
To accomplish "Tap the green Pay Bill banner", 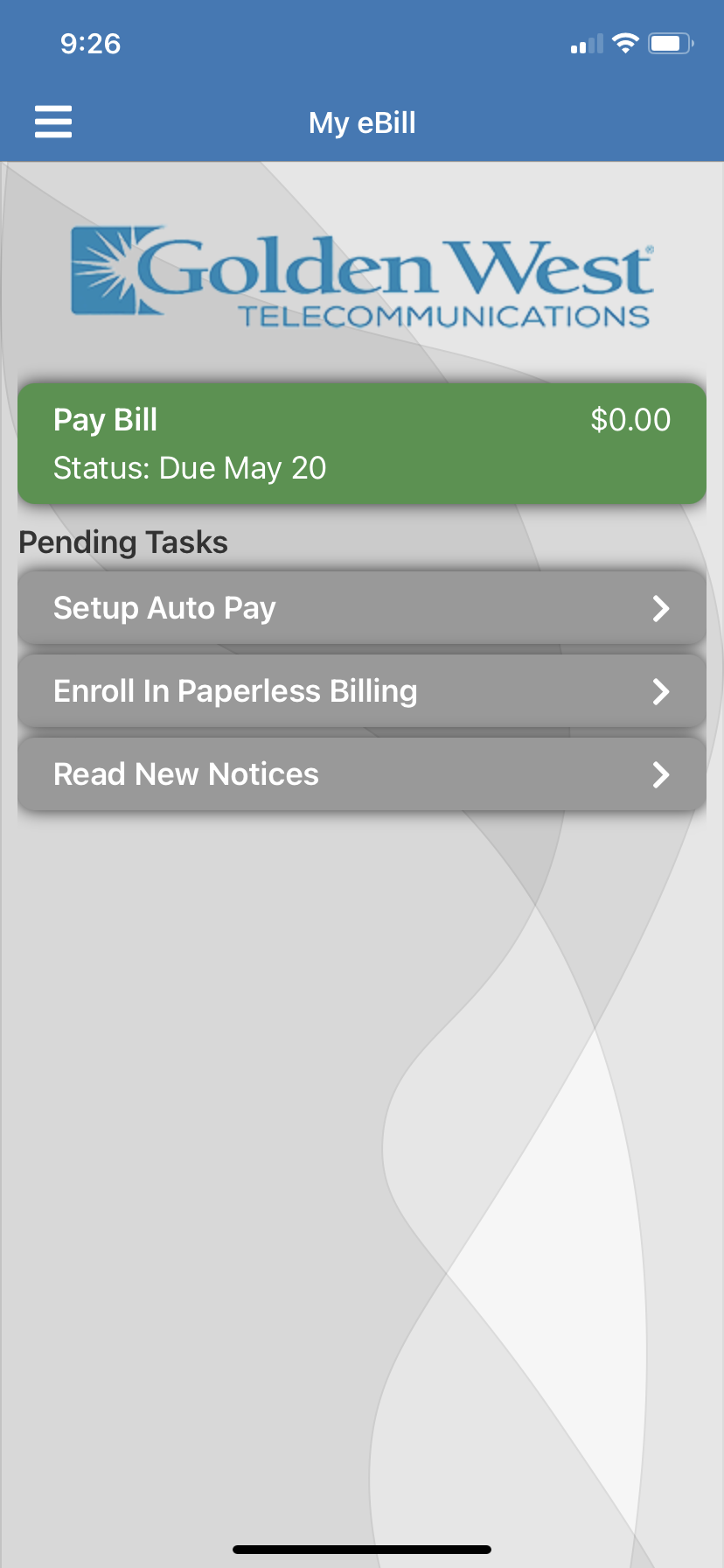I will coord(362,443).
